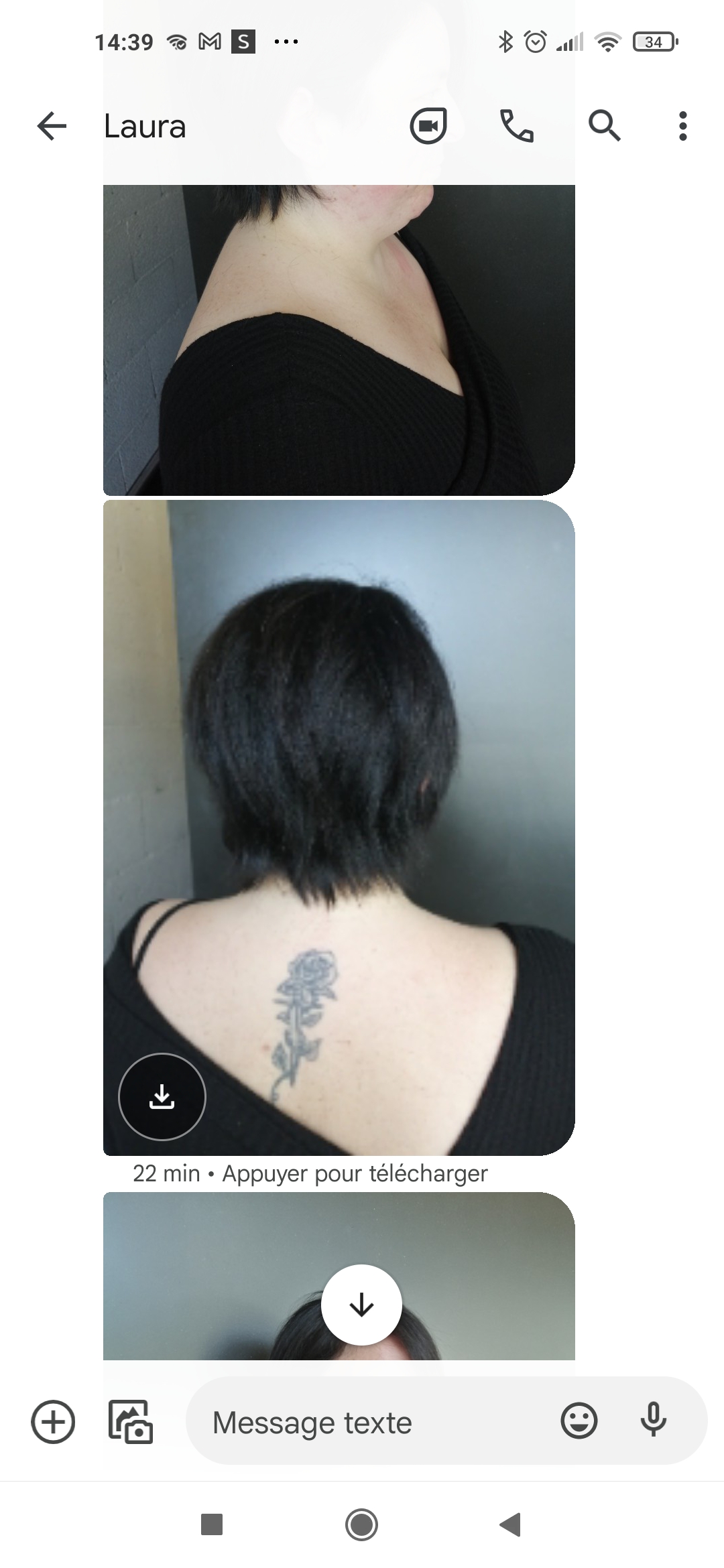Open the recent apps overview
This screenshot has width=724, height=1568.
pos(212,1525)
